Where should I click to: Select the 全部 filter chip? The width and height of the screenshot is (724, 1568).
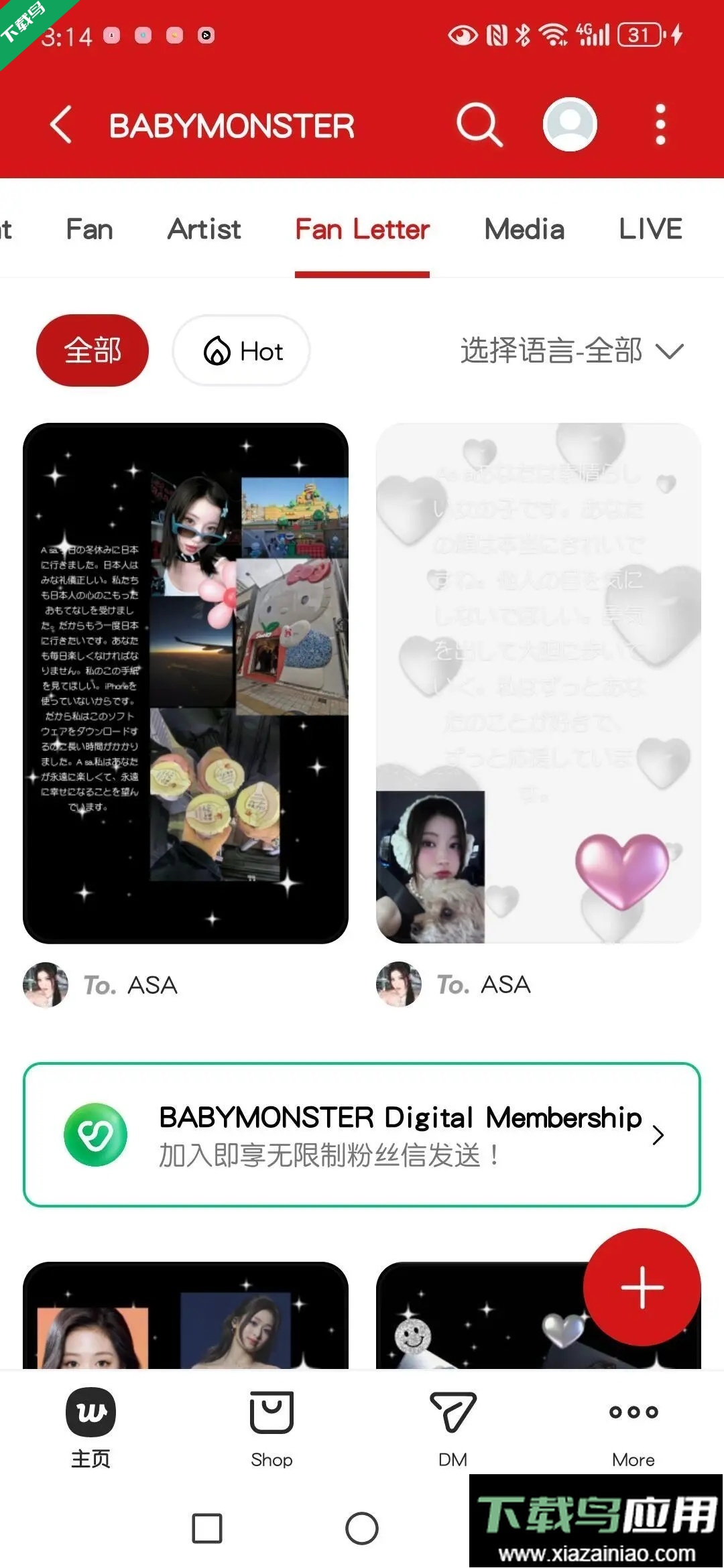(93, 350)
